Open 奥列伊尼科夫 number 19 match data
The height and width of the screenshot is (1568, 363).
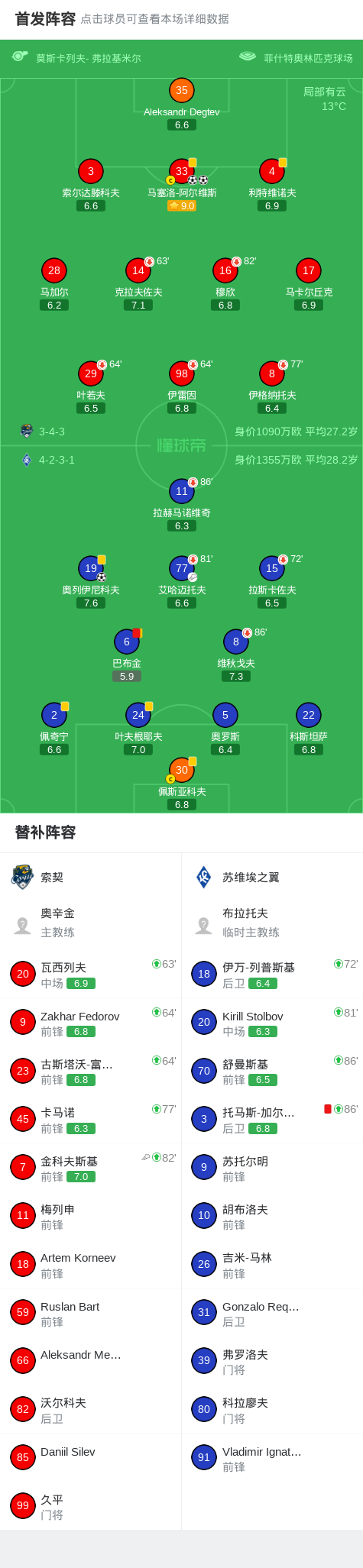pyautogui.click(x=91, y=582)
